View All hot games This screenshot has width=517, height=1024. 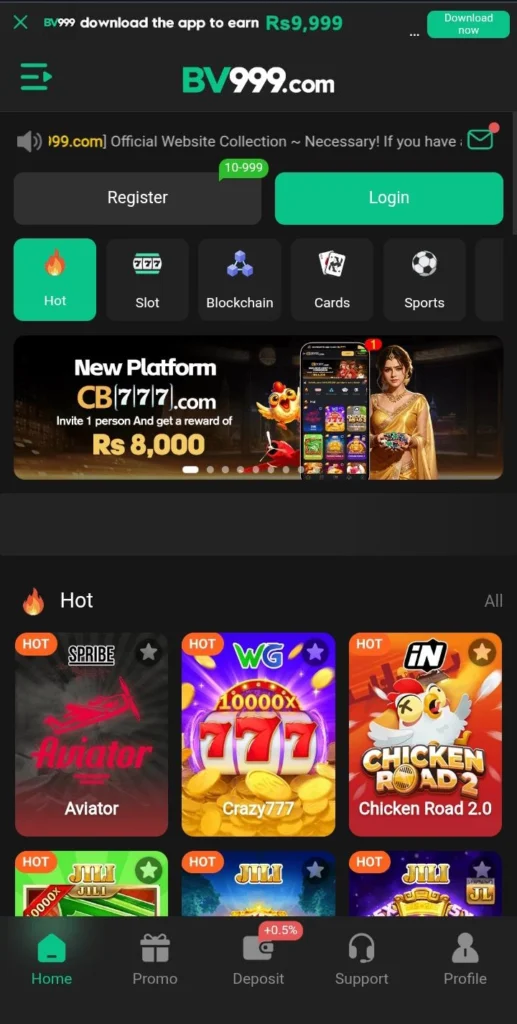click(494, 601)
